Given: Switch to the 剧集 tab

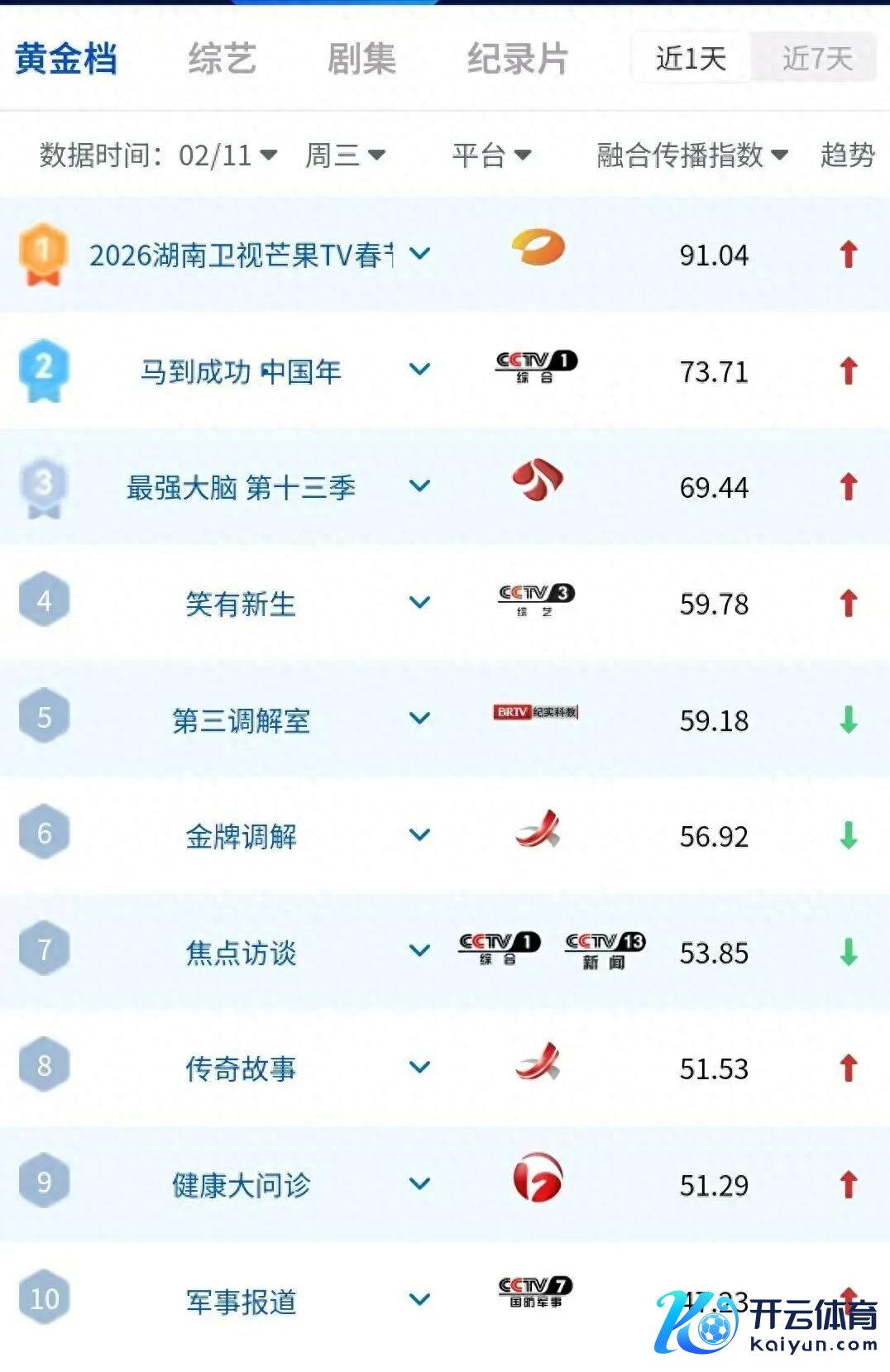Looking at the screenshot, I should [361, 59].
